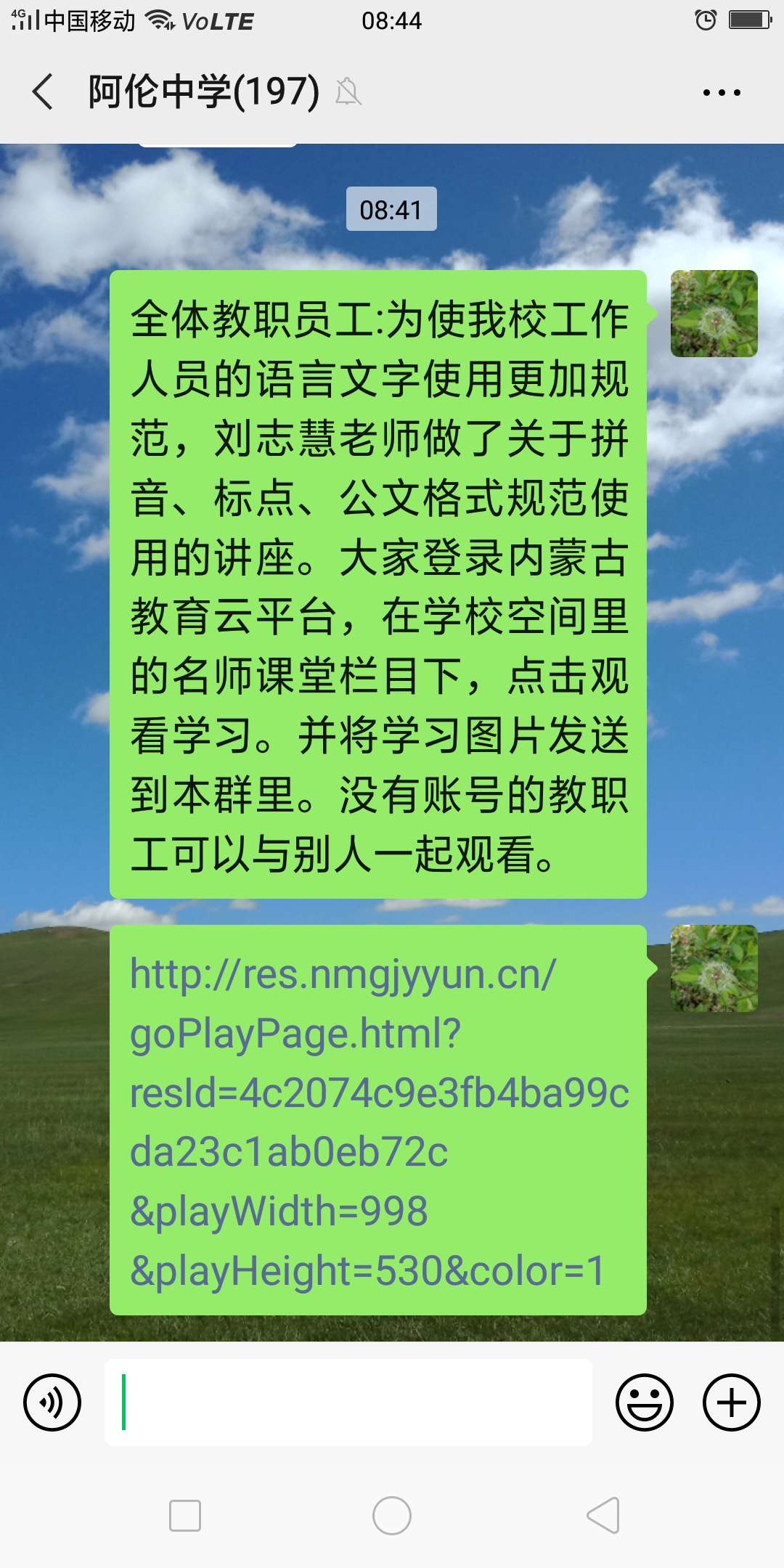Open the group chat options menu

pos(721,92)
